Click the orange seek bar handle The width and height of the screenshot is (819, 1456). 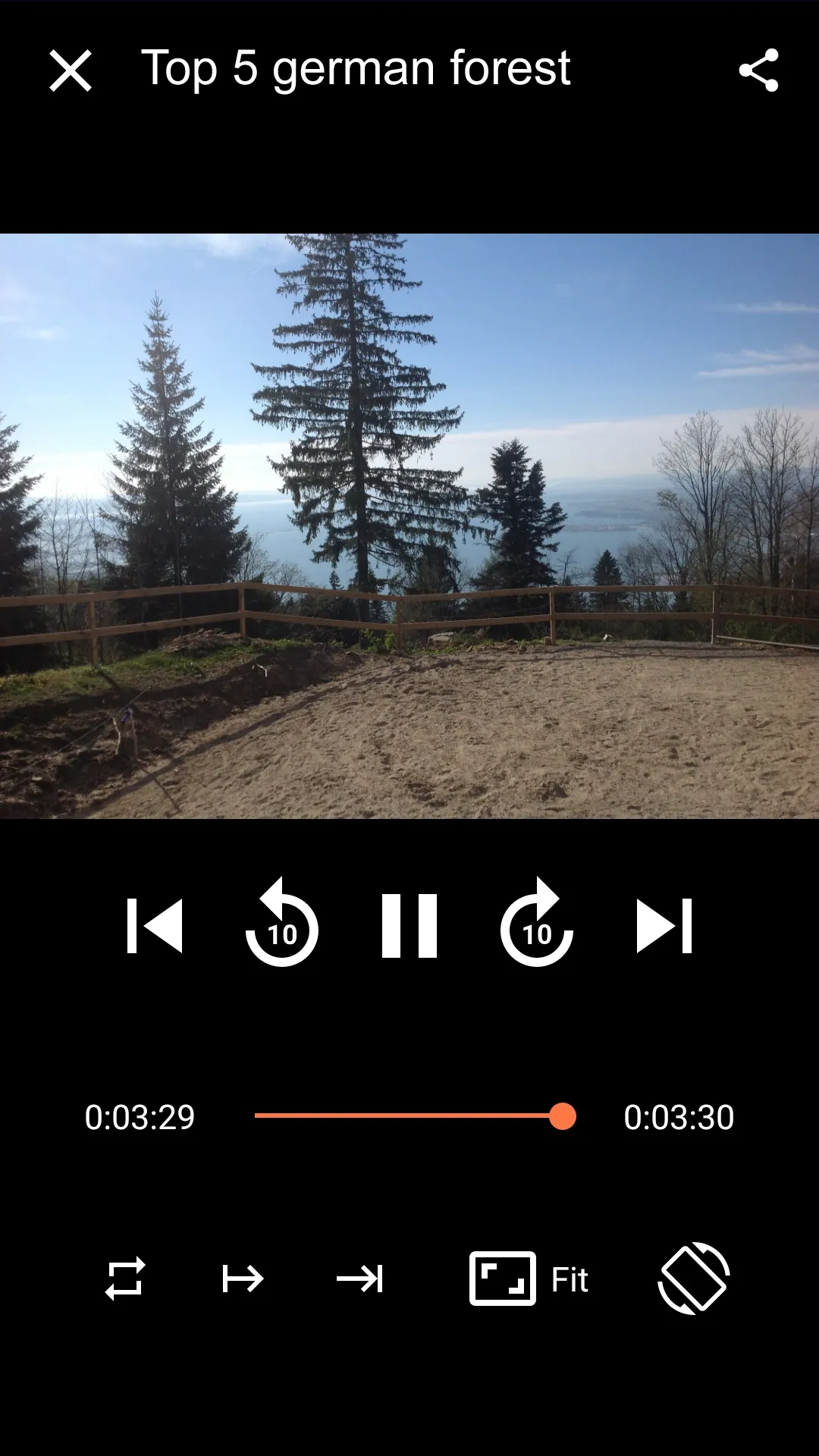(x=564, y=1116)
